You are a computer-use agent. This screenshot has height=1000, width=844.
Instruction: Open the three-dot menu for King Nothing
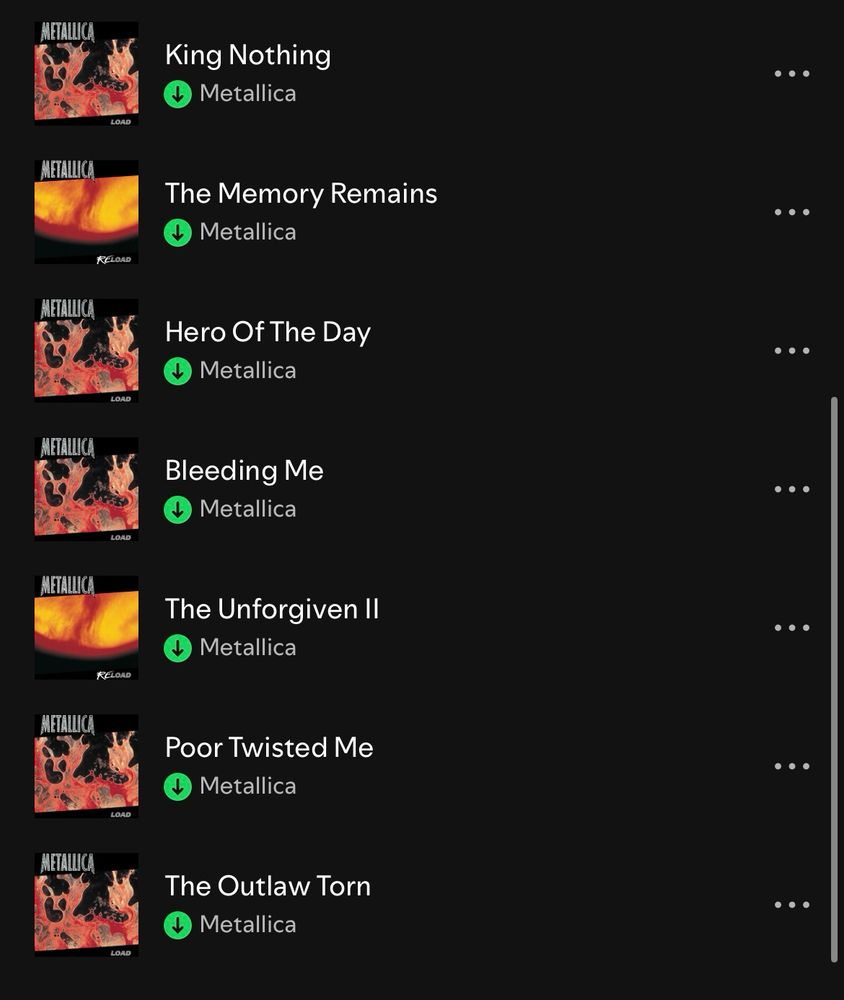point(792,73)
